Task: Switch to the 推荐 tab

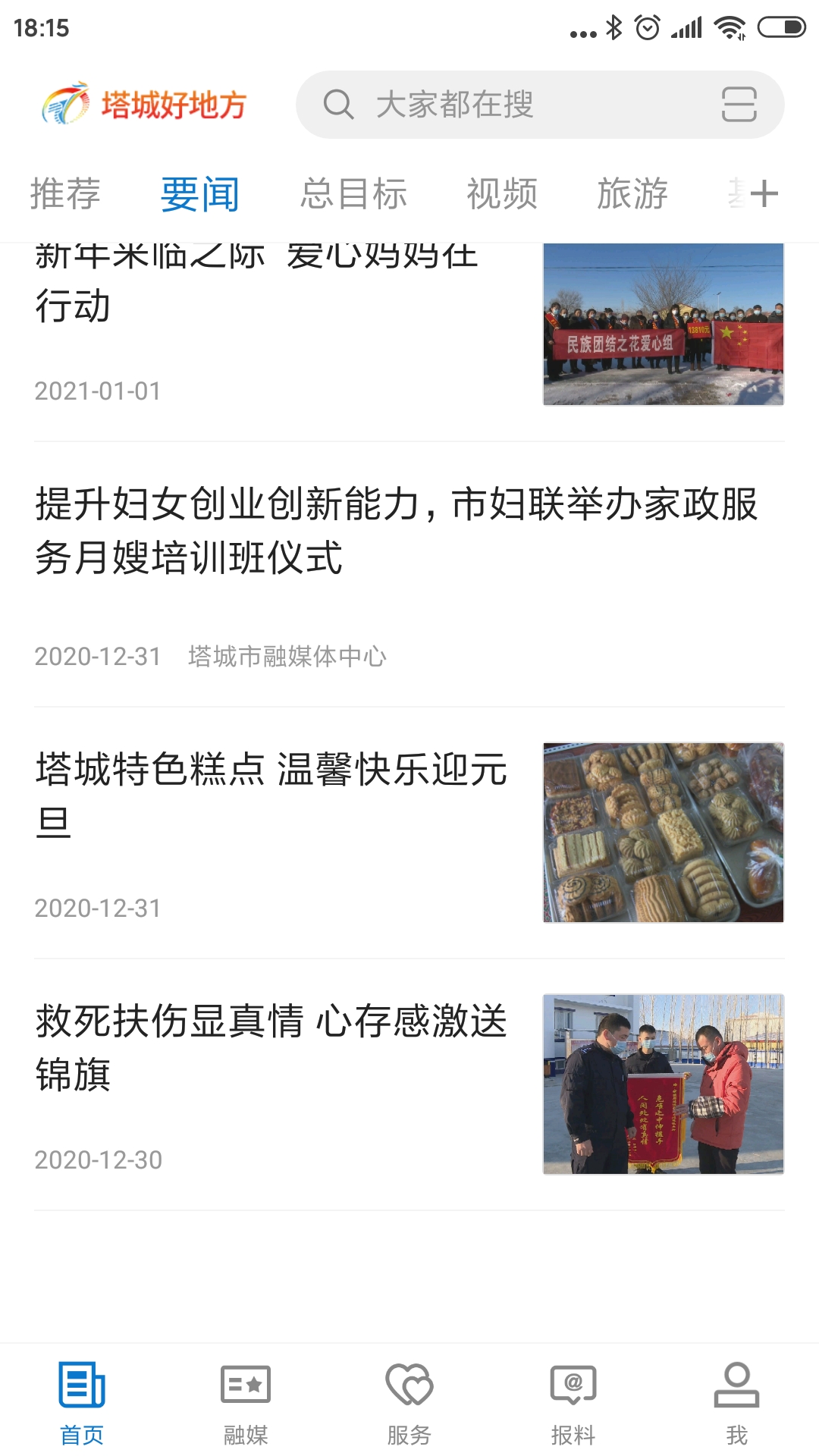Action: (65, 193)
